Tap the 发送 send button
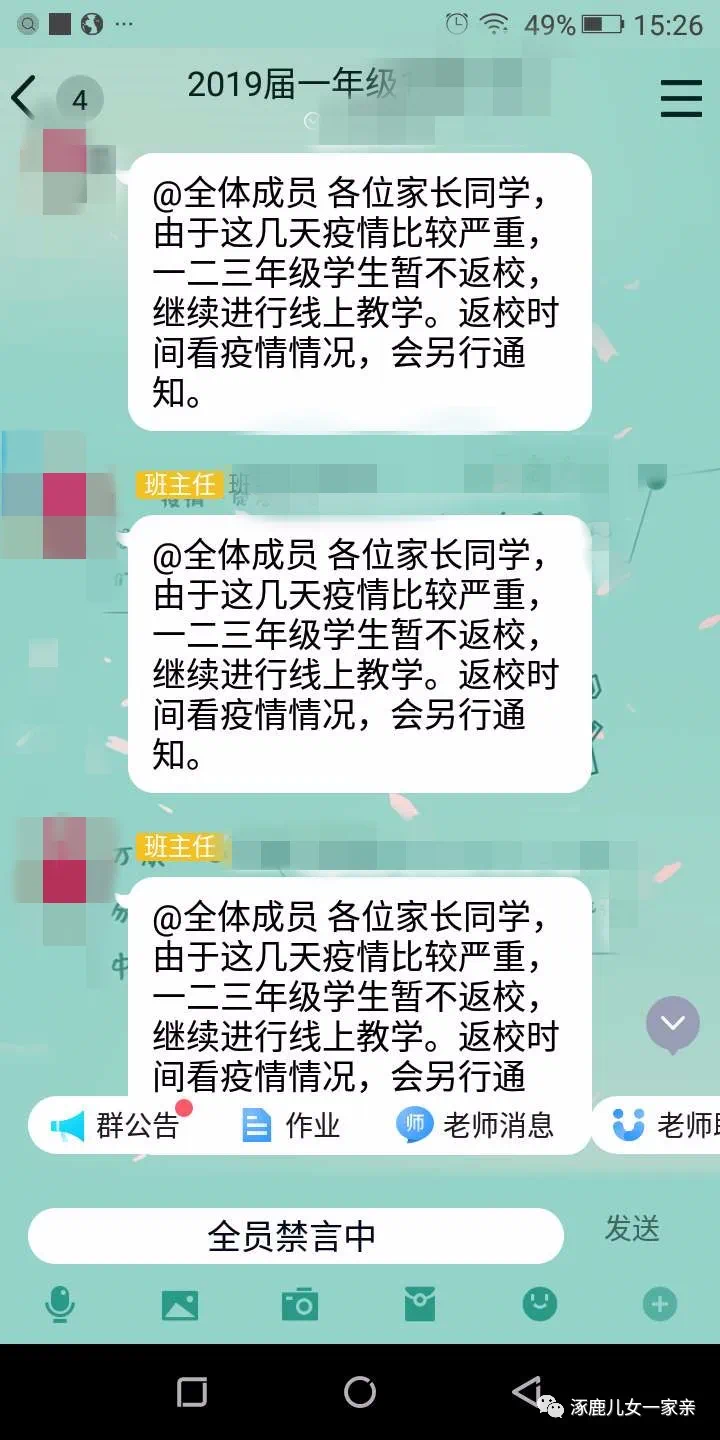The image size is (720, 1440). pos(632,1229)
